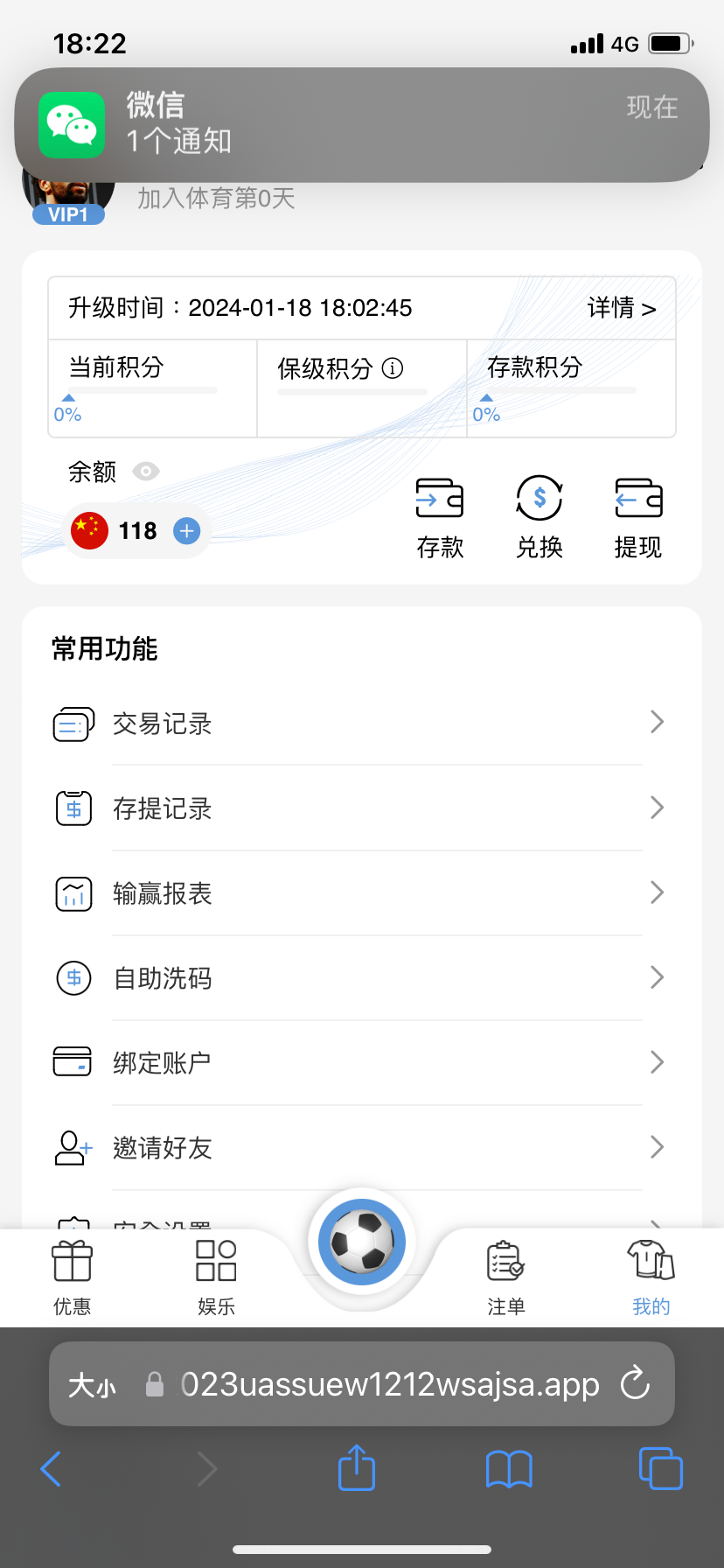Open the WeChat notification banner

(x=362, y=125)
